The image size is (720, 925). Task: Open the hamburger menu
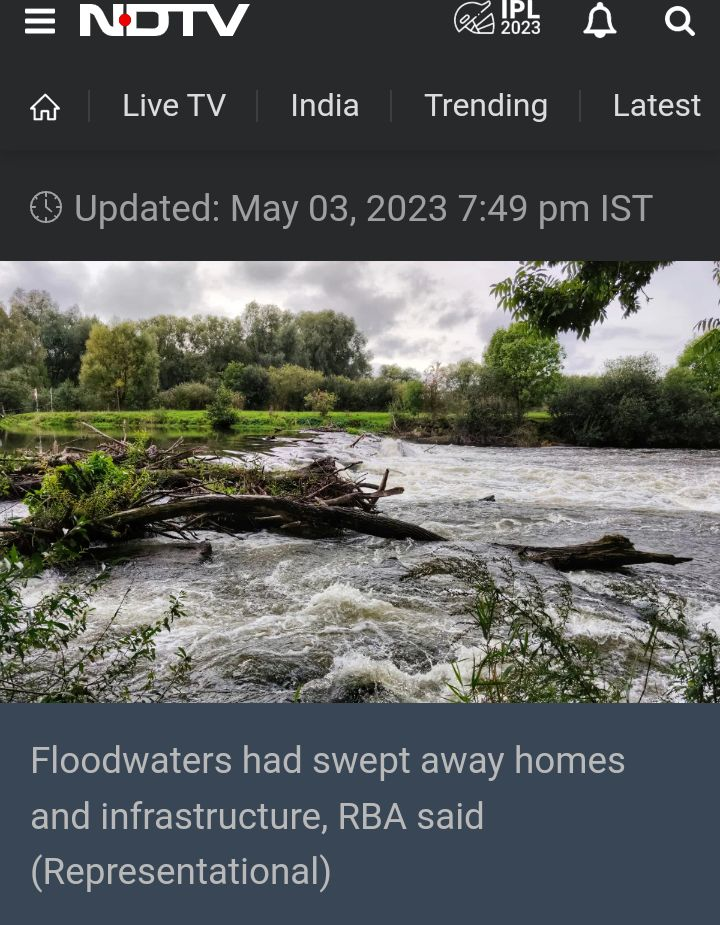tap(40, 21)
